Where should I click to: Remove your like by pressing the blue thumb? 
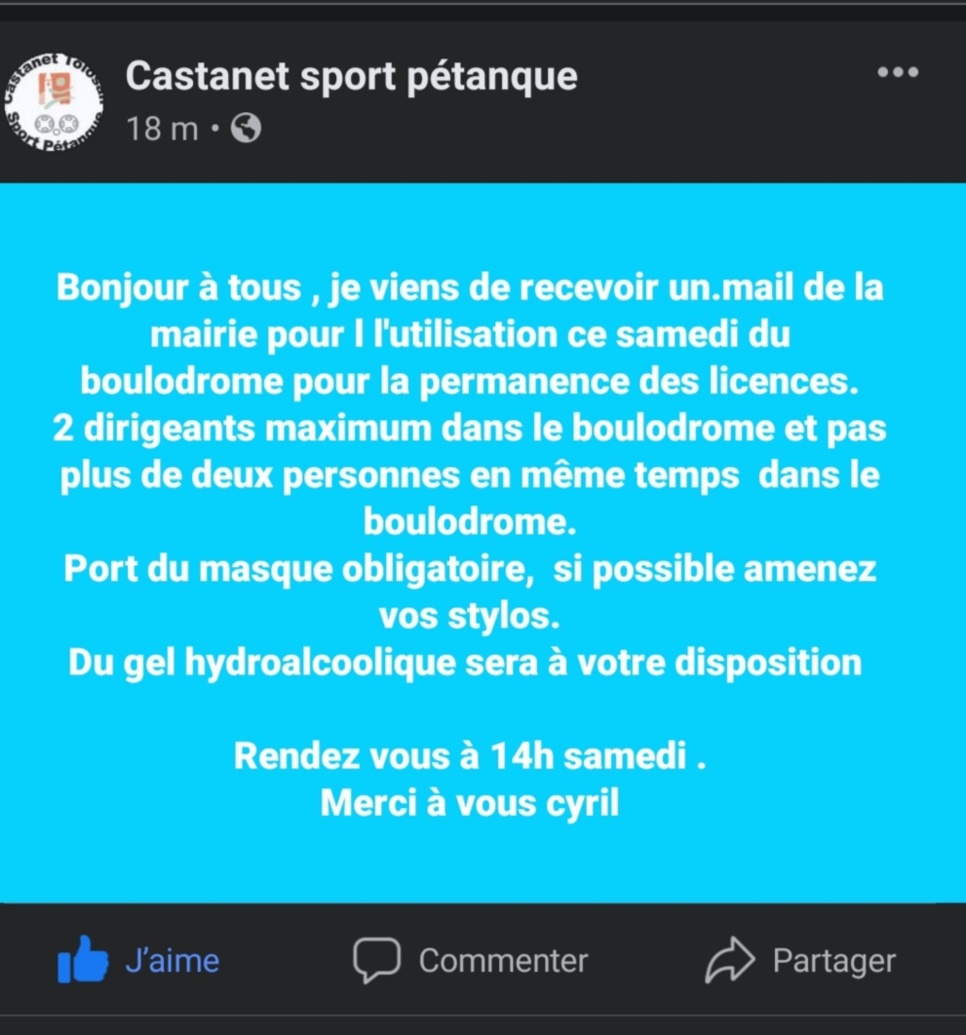(85, 960)
